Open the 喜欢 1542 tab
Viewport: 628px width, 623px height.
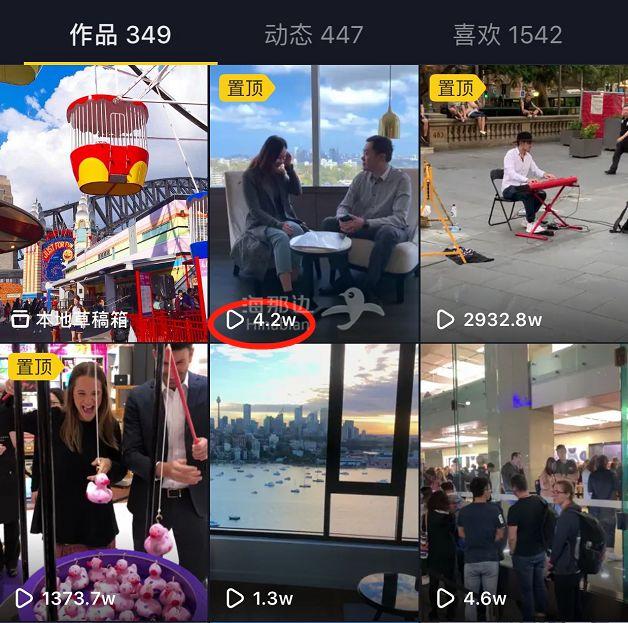pos(507,36)
